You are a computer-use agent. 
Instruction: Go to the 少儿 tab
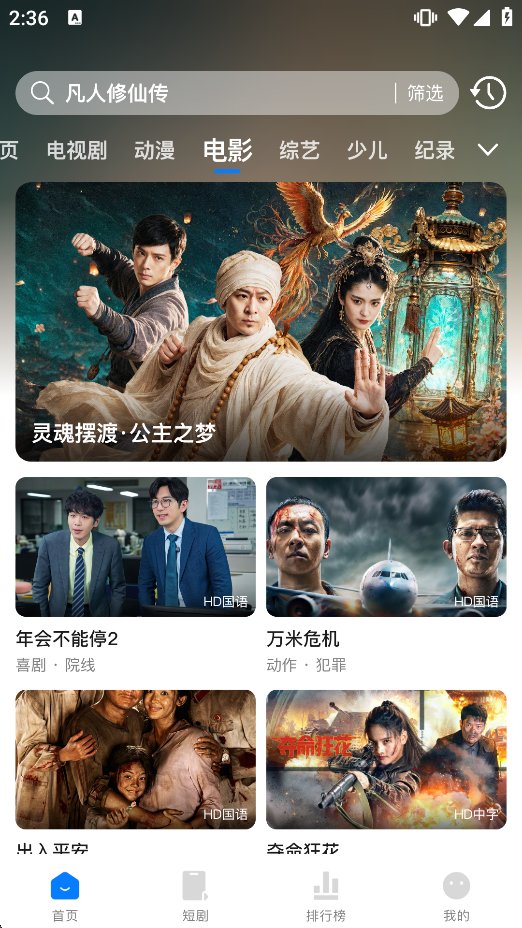pyautogui.click(x=367, y=150)
